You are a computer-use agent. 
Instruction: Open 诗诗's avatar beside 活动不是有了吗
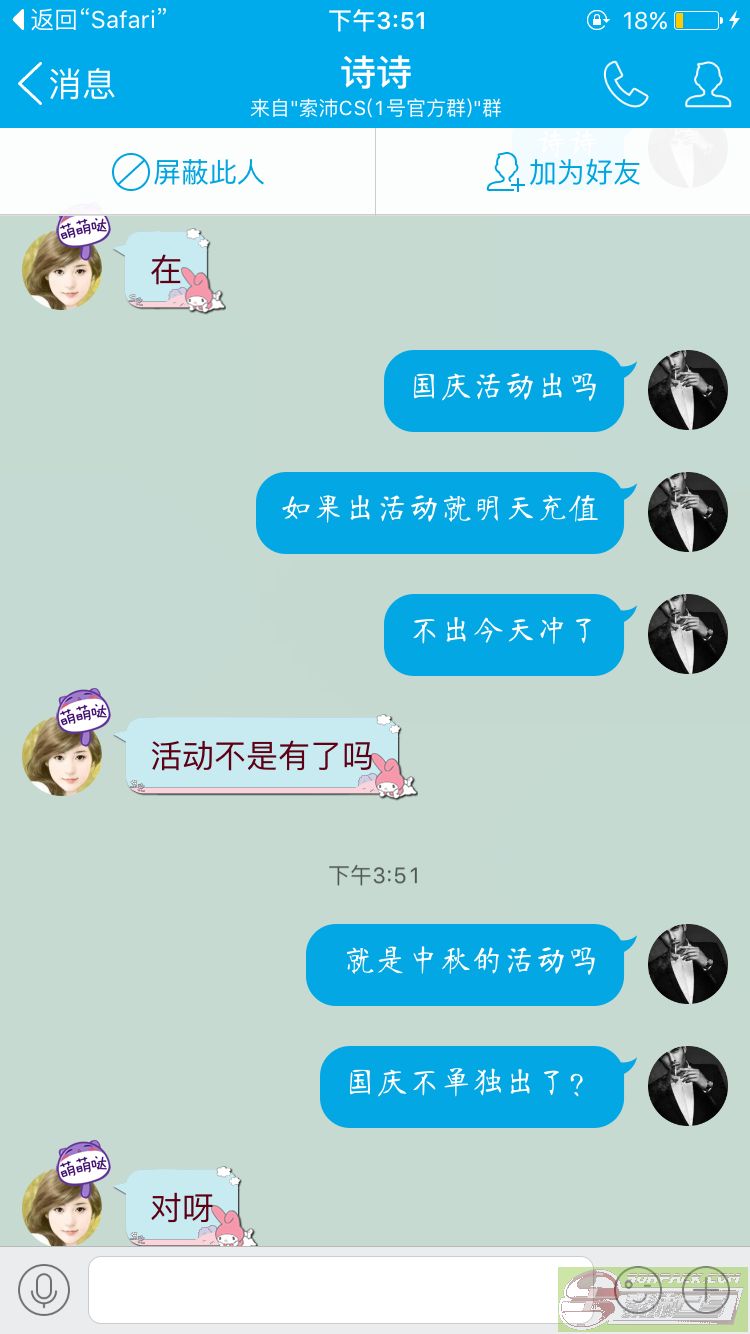pos(62,755)
